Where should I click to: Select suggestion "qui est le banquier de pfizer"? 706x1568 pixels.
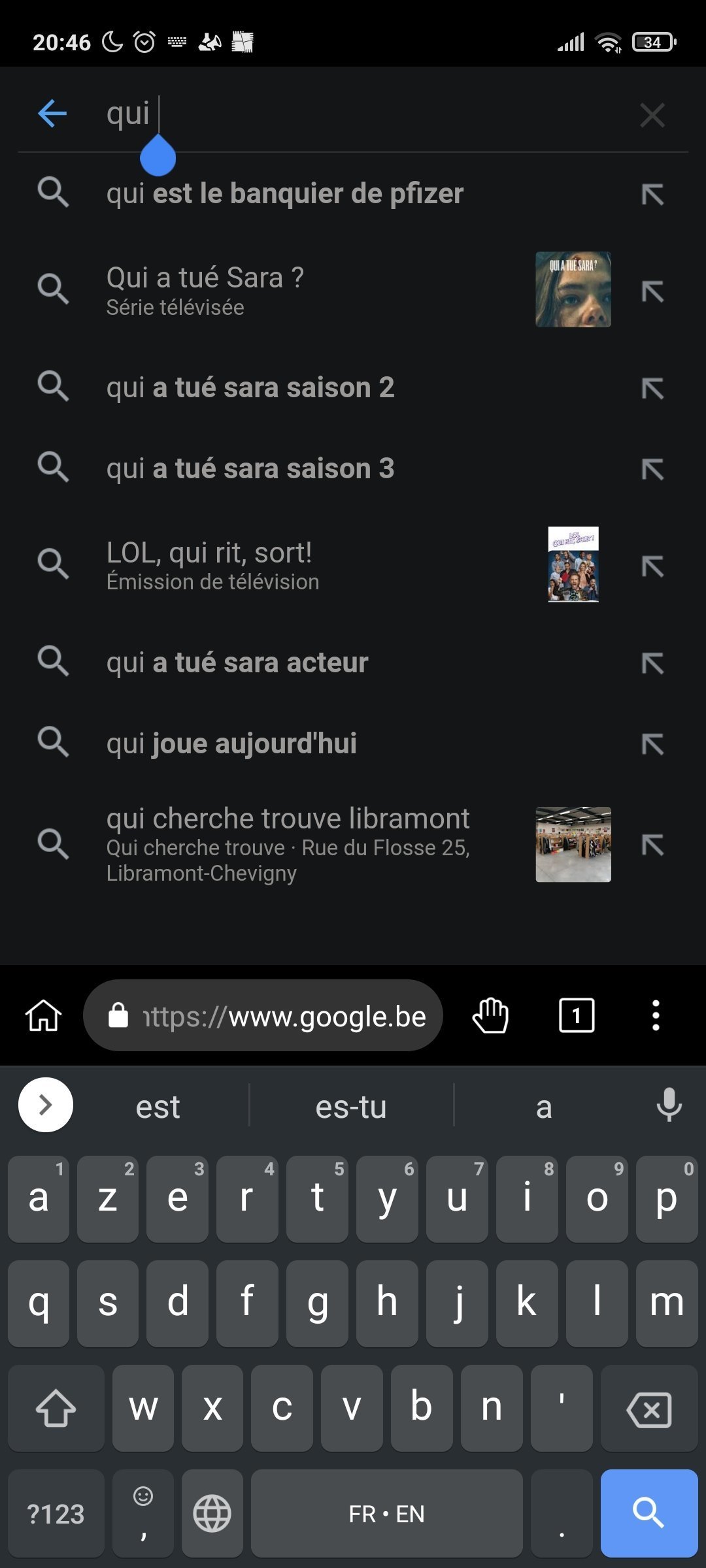(353, 193)
